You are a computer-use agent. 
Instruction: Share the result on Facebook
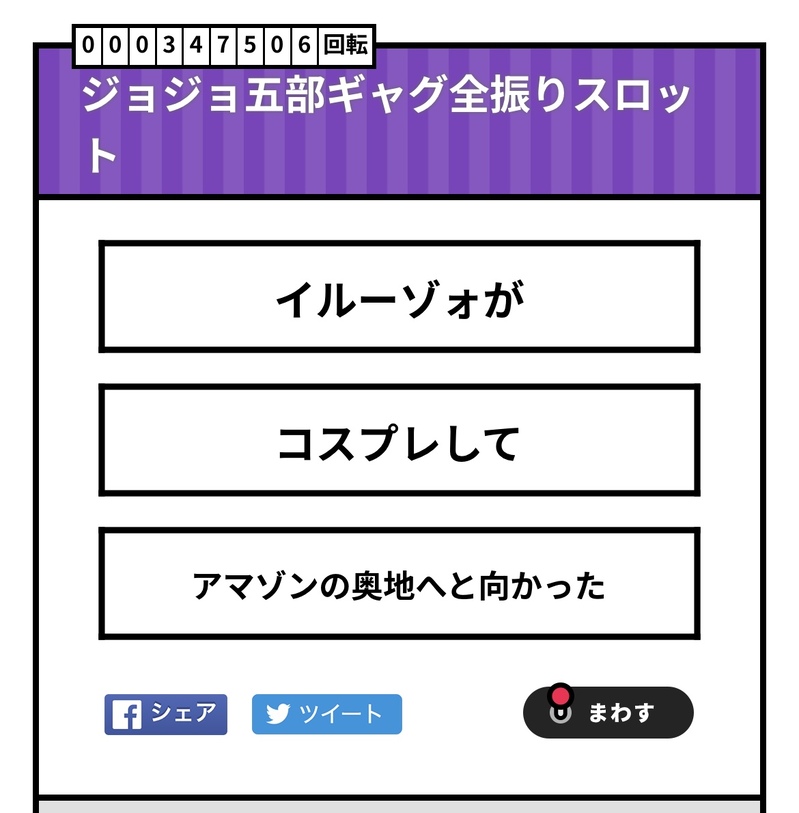(166, 714)
